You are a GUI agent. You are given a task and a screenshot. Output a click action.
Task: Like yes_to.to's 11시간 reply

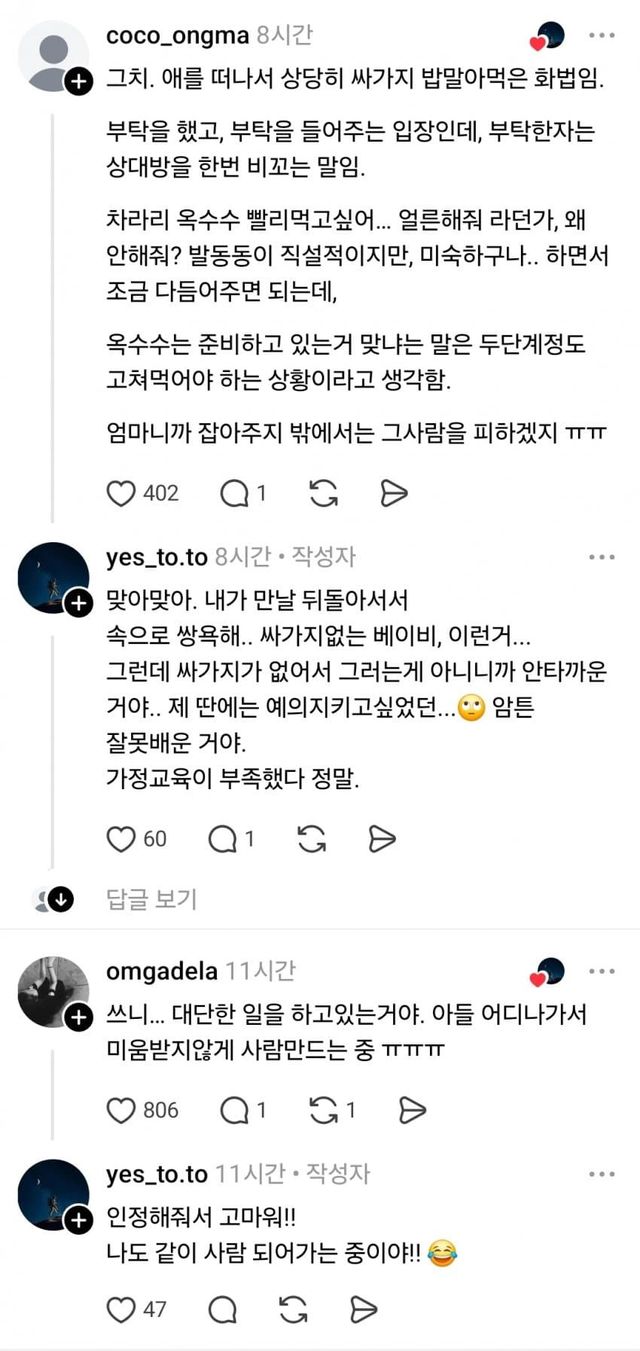point(121,1308)
